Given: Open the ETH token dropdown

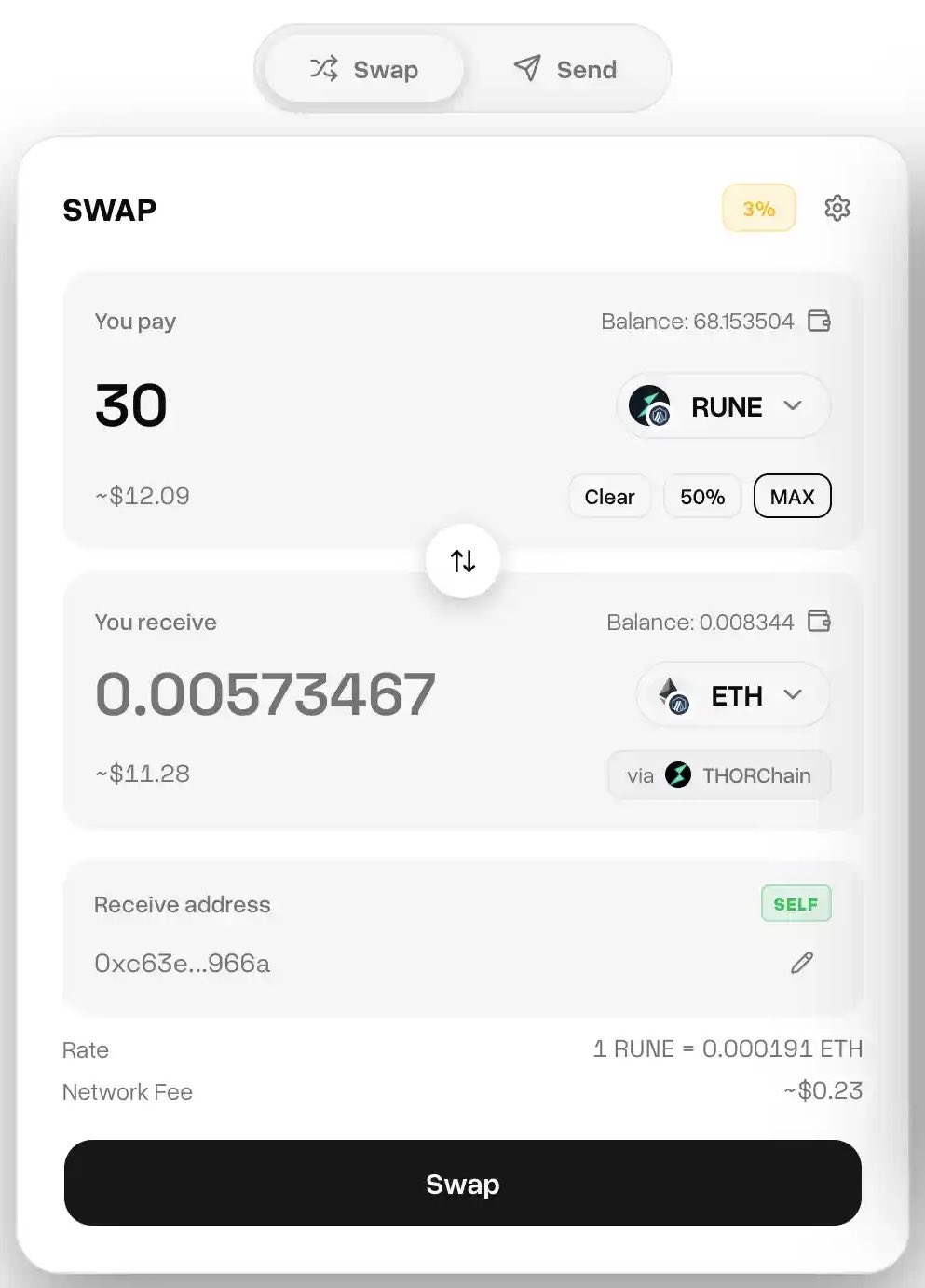Looking at the screenshot, I should [733, 695].
